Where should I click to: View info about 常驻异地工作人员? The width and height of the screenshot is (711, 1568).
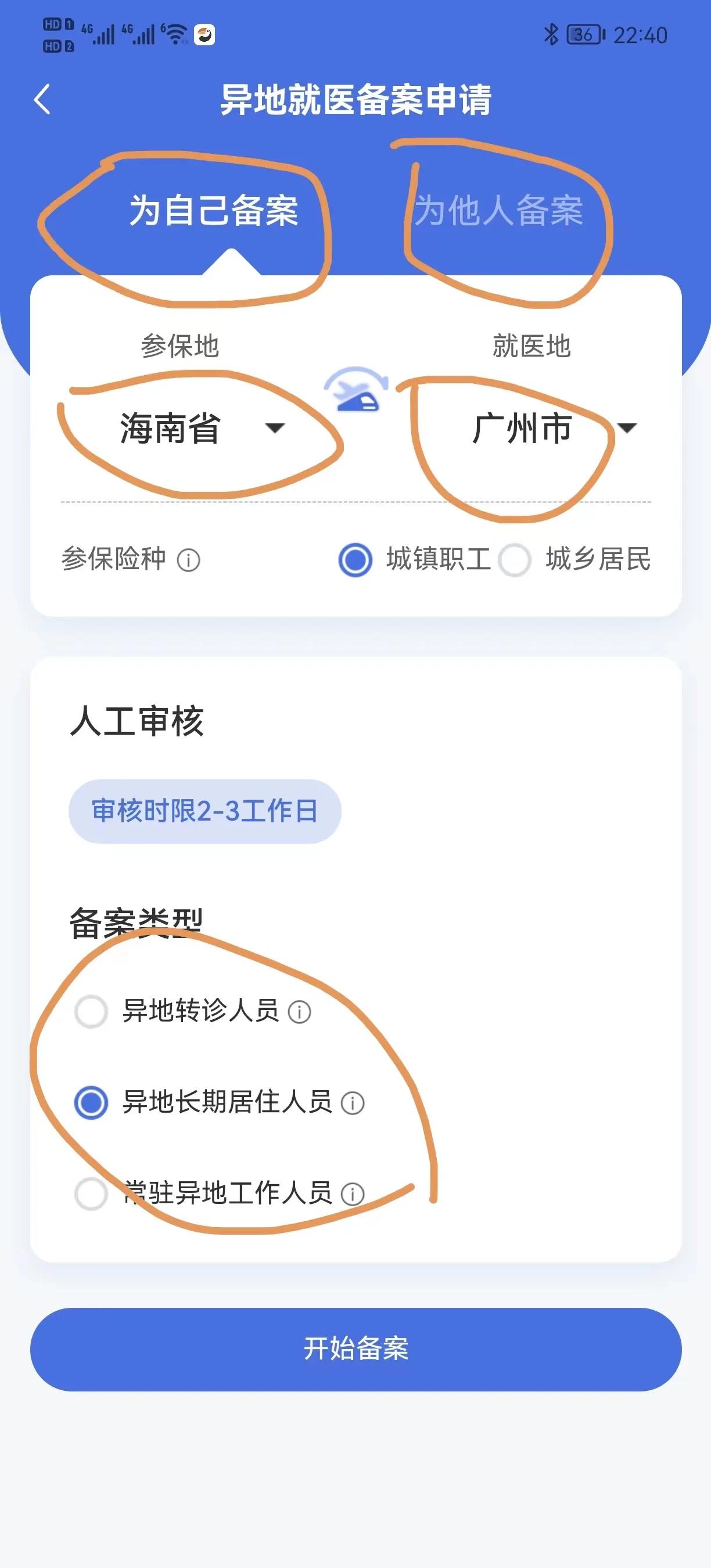point(353,1194)
